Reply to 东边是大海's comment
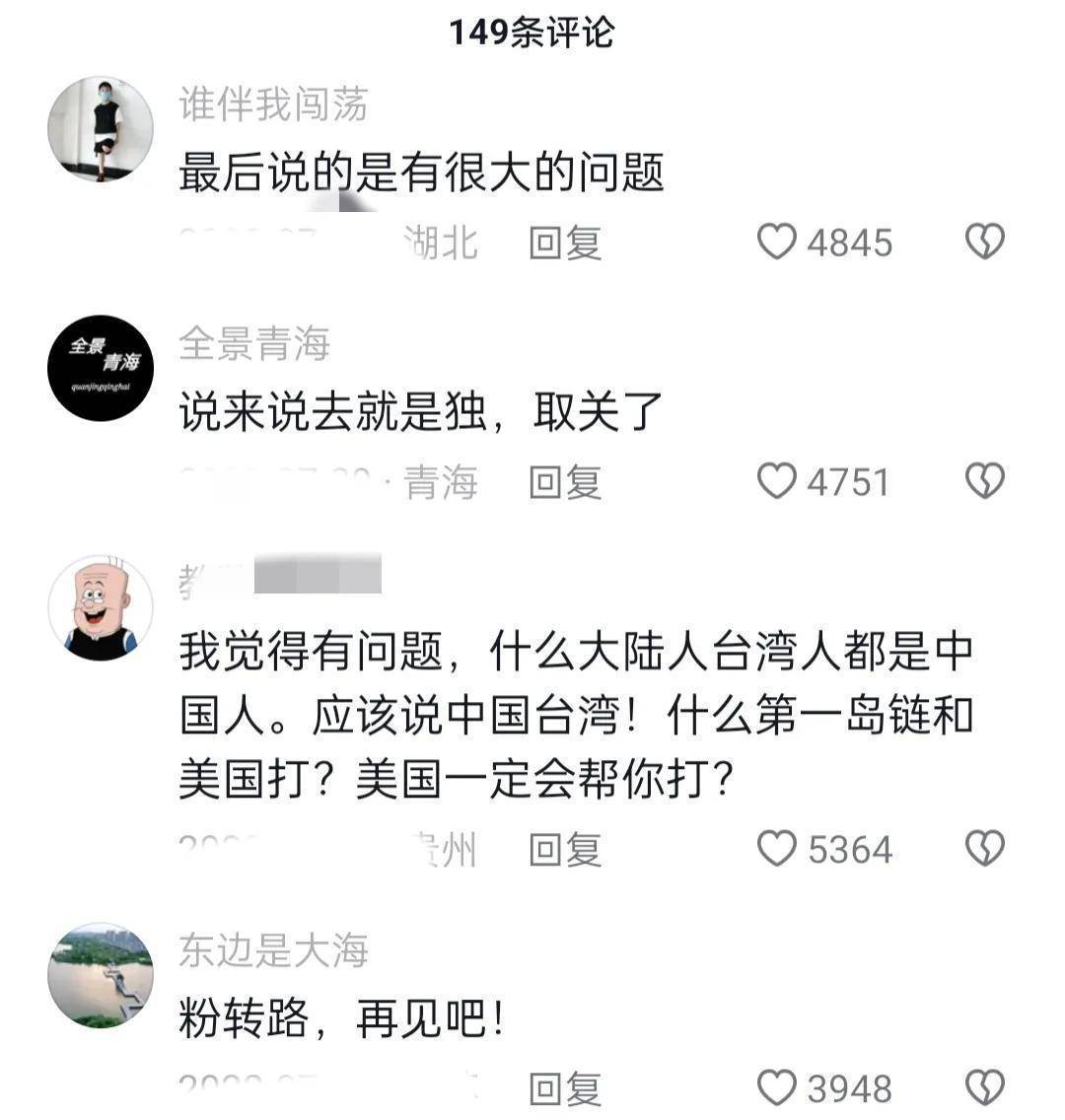 point(565,1088)
